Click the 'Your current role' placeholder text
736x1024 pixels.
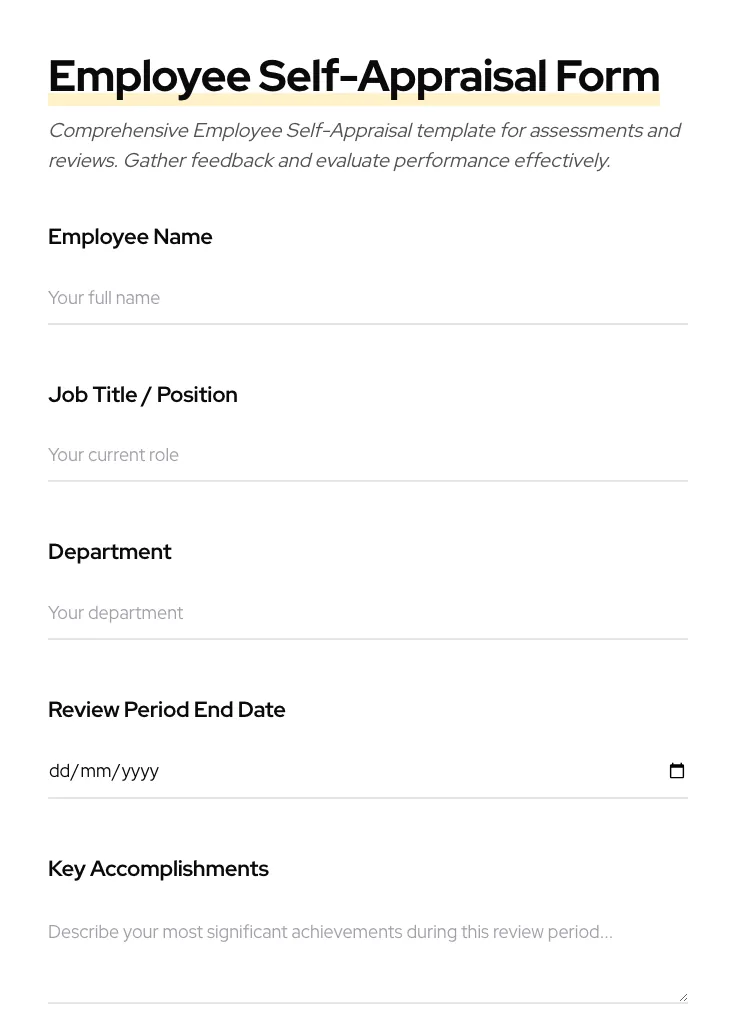(x=113, y=455)
